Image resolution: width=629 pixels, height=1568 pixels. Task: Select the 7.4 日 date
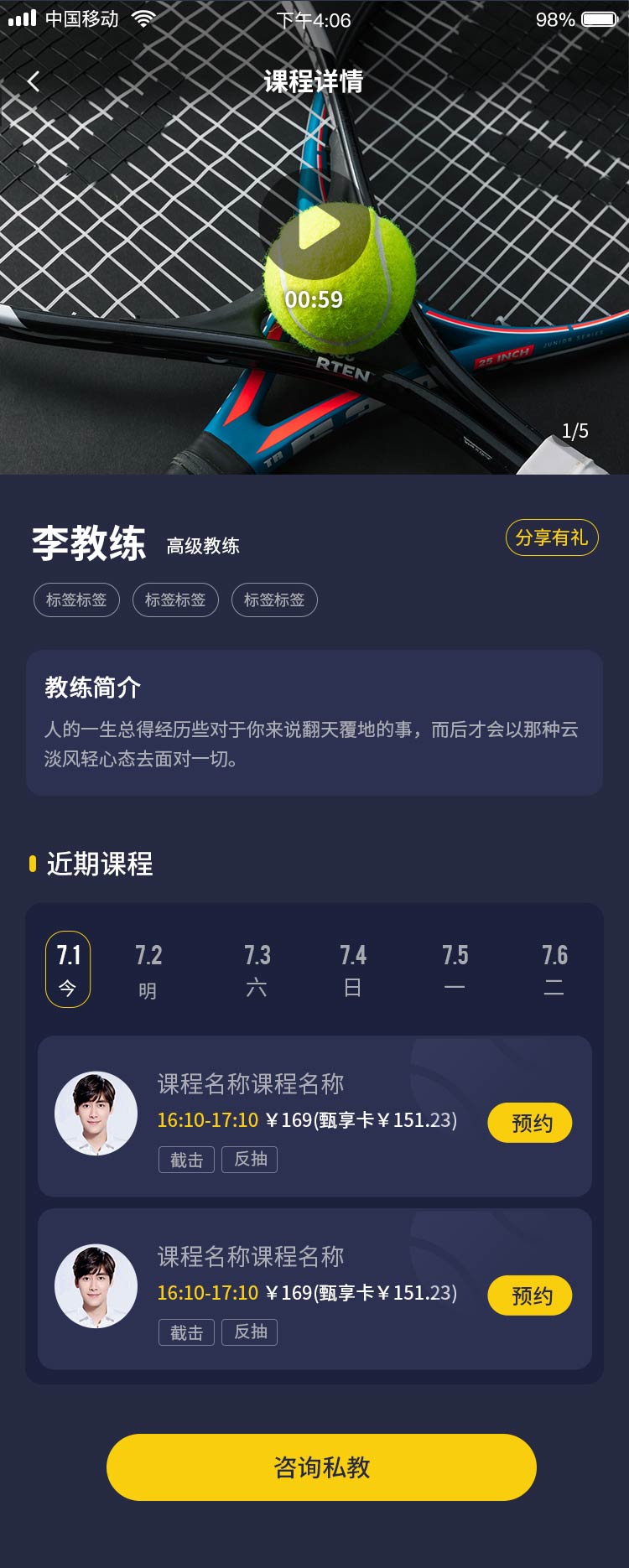(353, 970)
